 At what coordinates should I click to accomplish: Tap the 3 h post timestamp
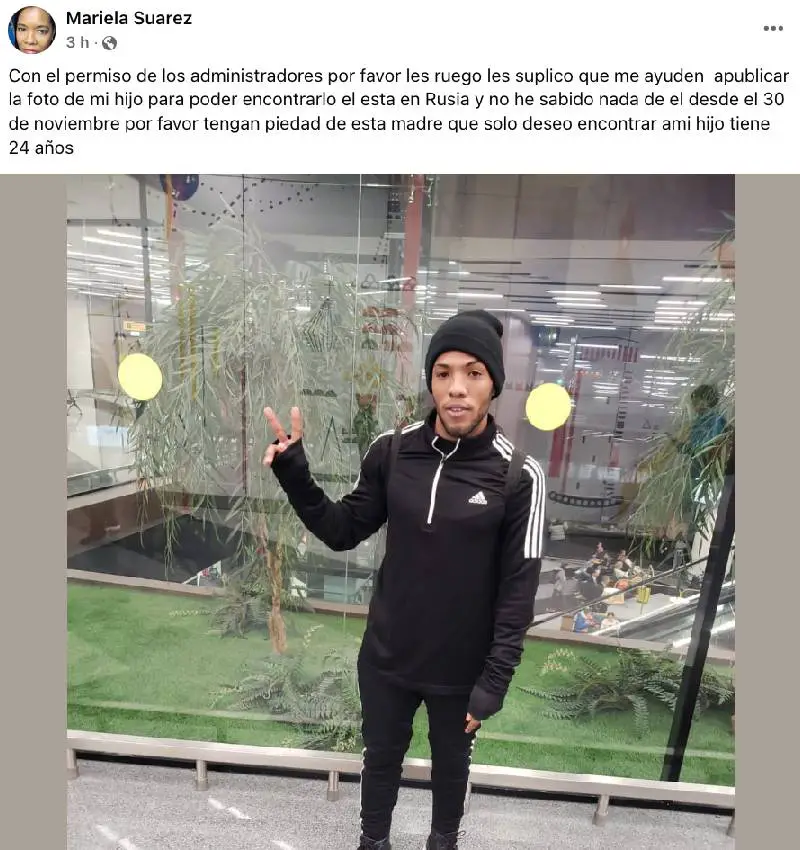(x=77, y=43)
